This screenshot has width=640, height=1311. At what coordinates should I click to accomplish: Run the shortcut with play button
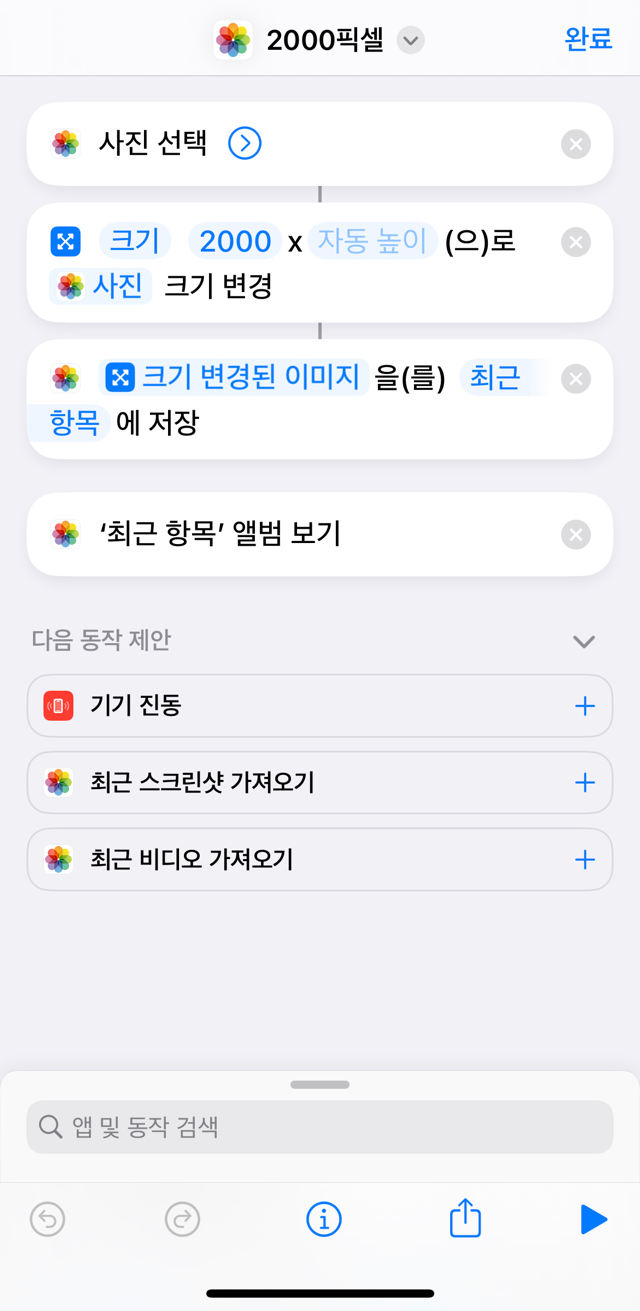point(594,1219)
